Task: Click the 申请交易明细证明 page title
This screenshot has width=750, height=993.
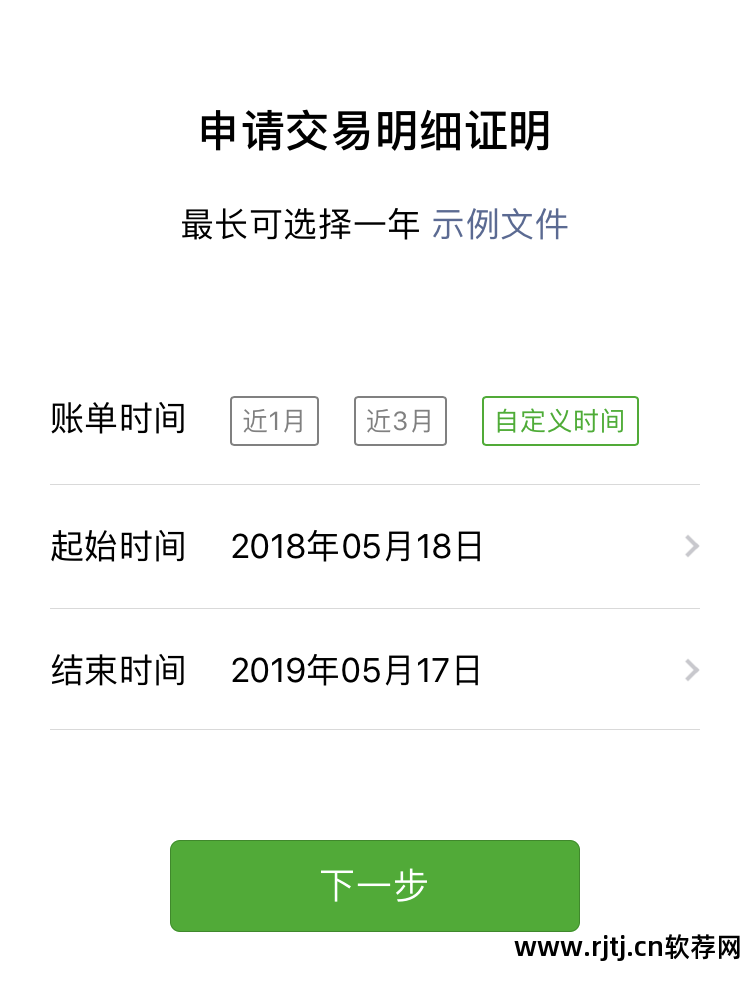Action: tap(375, 131)
